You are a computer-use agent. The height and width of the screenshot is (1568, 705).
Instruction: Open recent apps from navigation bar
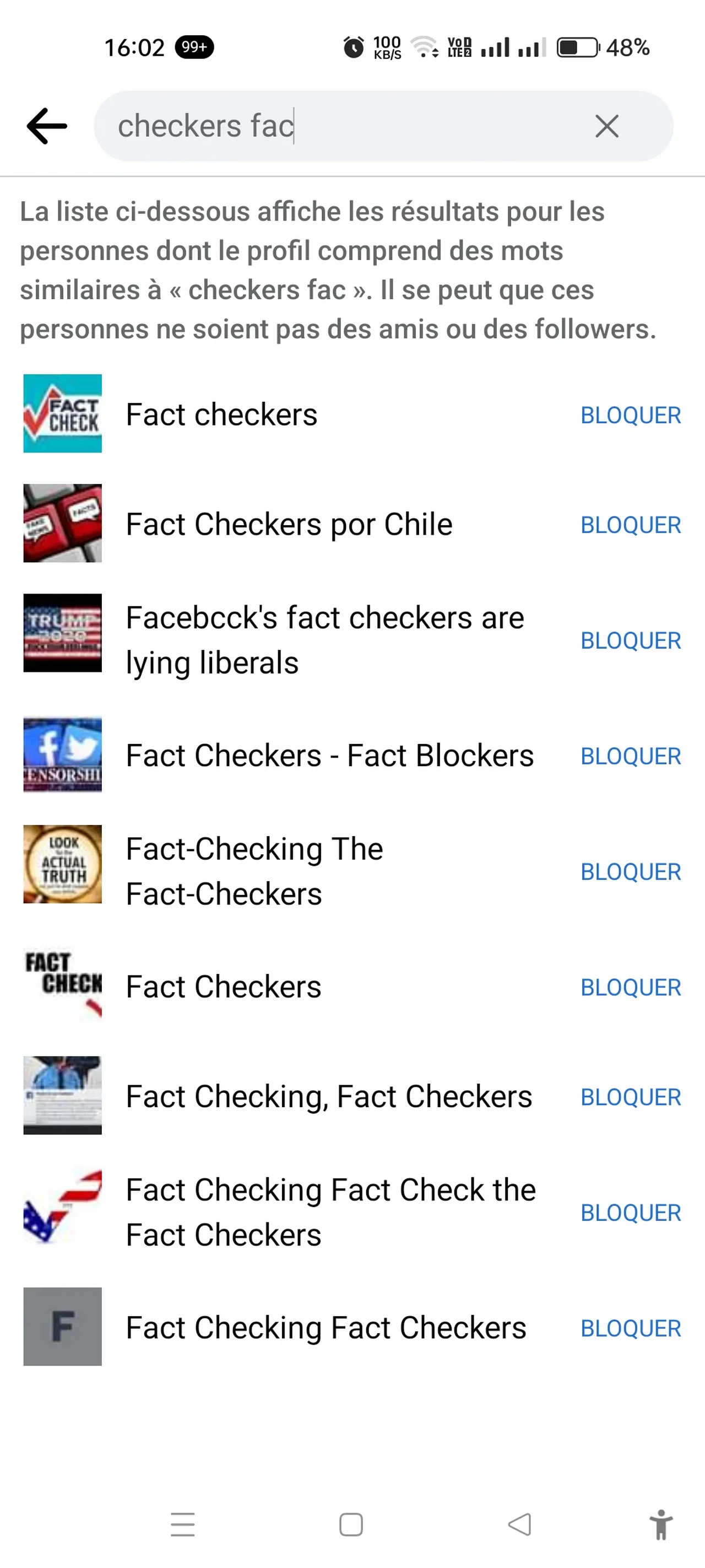[182, 1525]
